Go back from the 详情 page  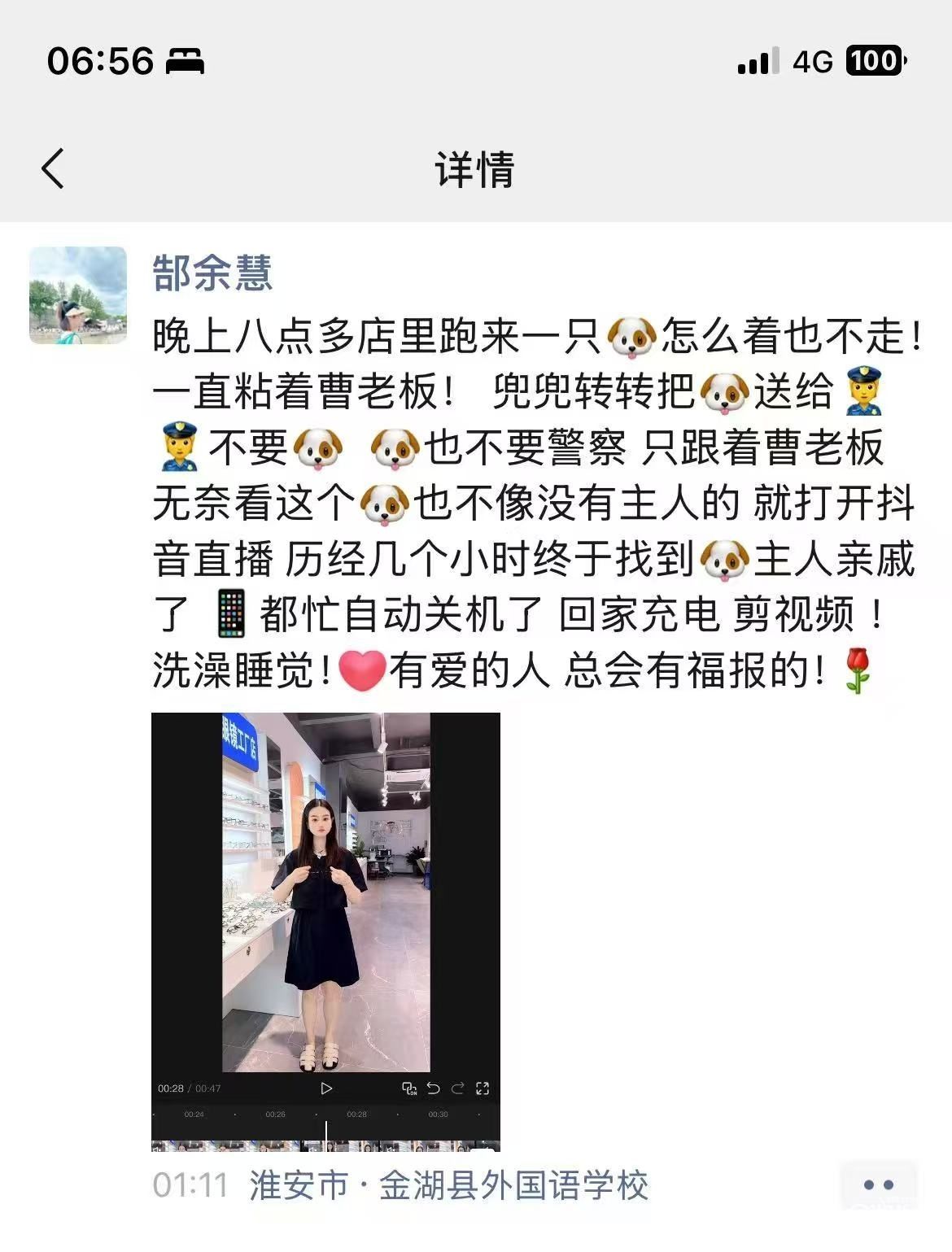54,169
